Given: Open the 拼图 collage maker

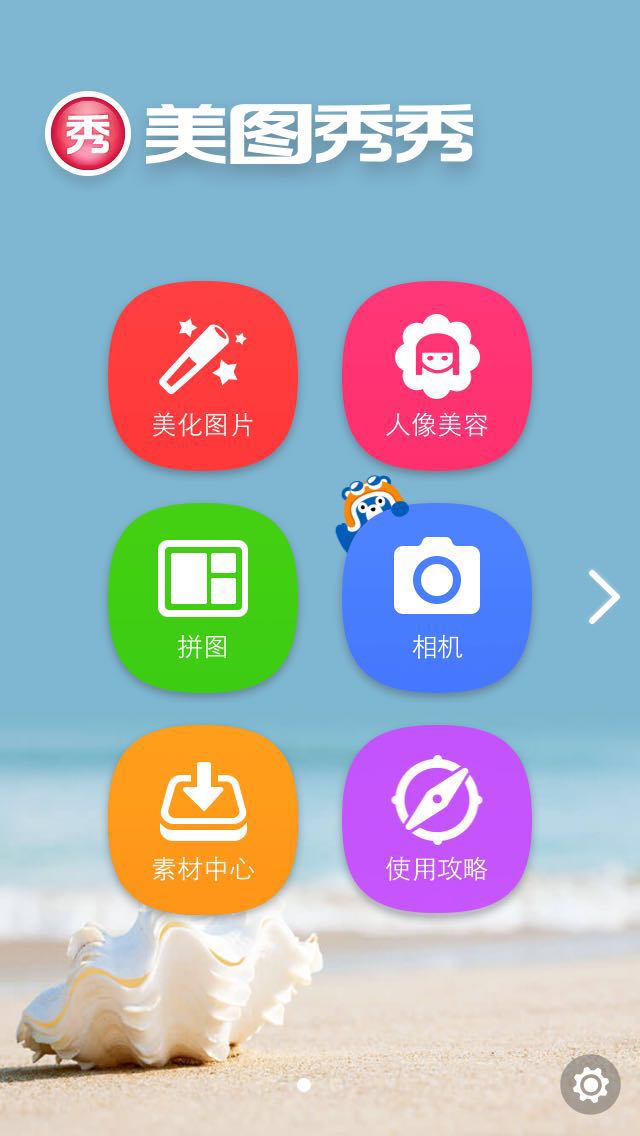Looking at the screenshot, I should (203, 597).
